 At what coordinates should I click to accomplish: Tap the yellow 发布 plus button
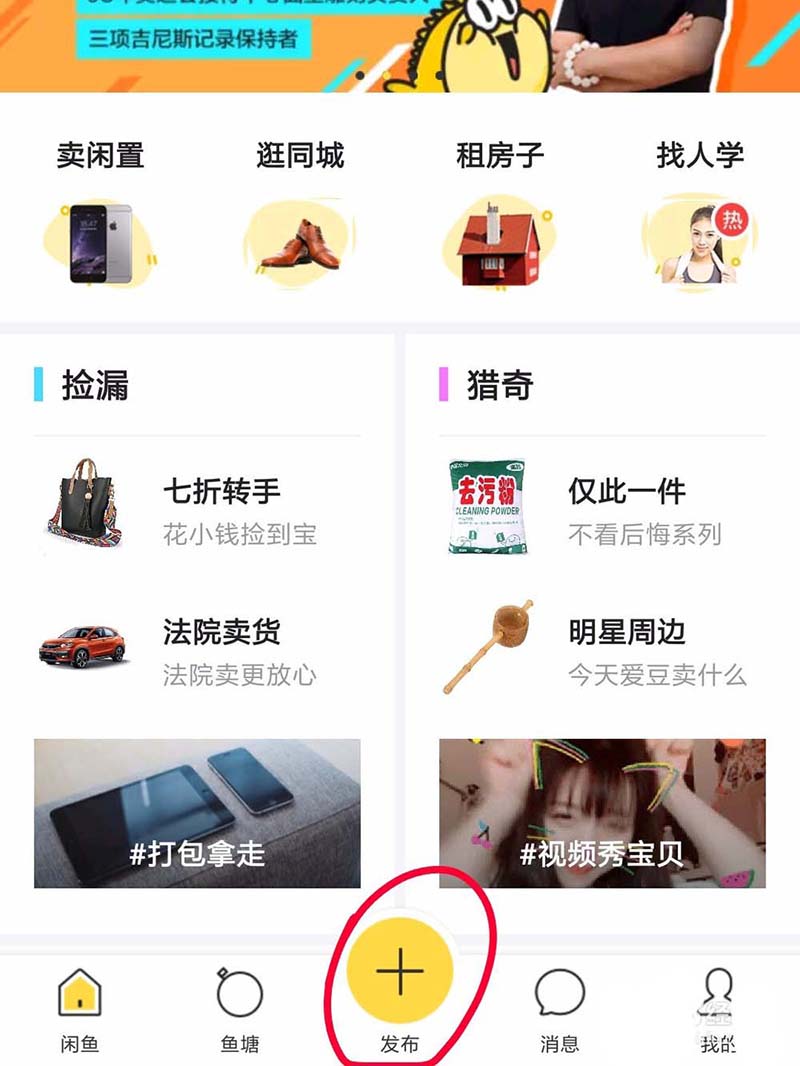pyautogui.click(x=400, y=971)
